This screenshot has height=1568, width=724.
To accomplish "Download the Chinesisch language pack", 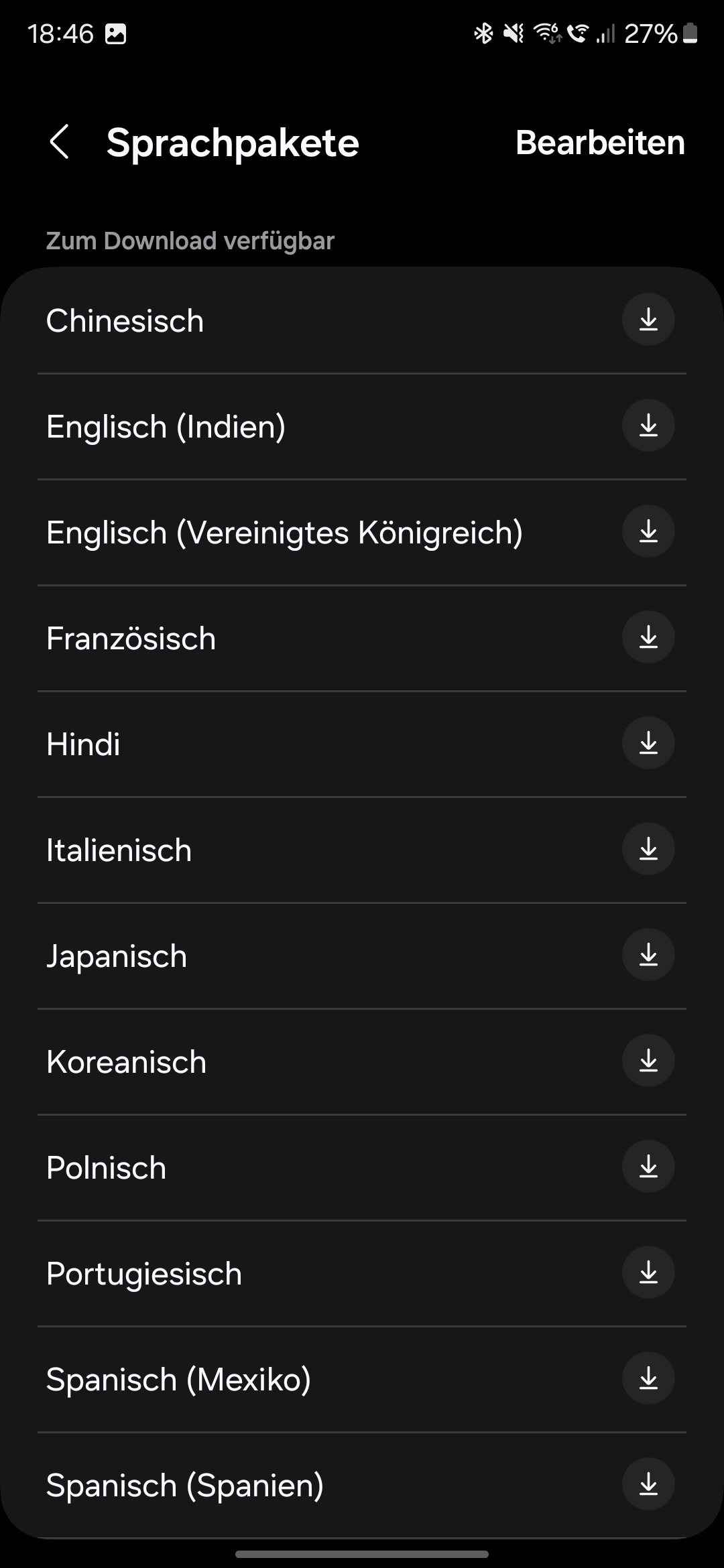I will pos(648,320).
